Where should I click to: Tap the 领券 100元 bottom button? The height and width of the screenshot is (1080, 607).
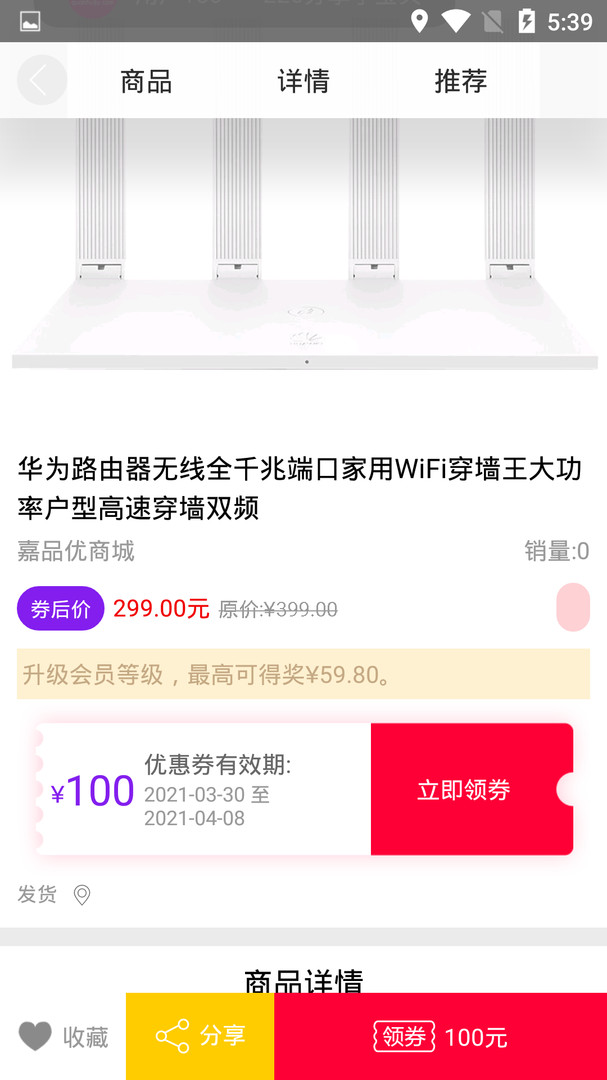[440, 1036]
